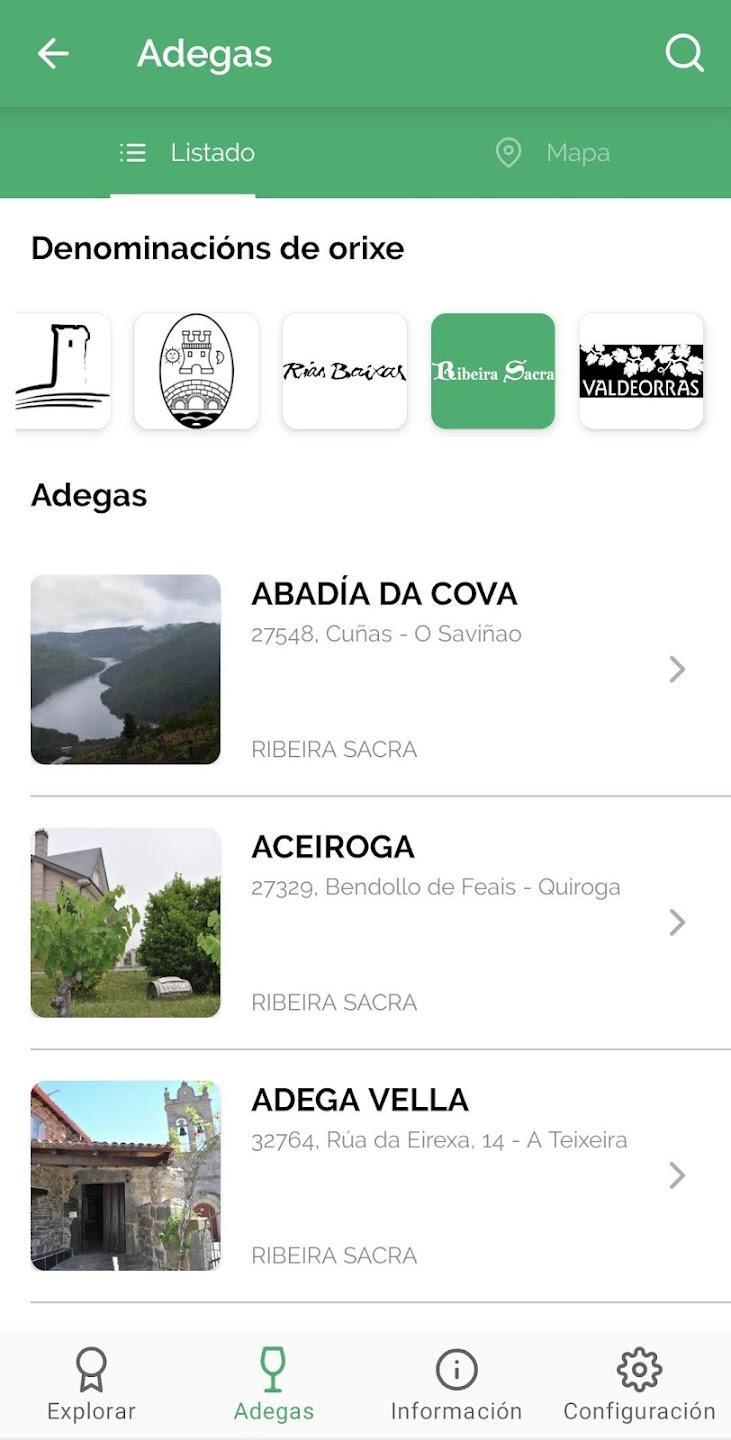Switch to the Mapa tab
The height and width of the screenshot is (1440, 731).
(578, 153)
